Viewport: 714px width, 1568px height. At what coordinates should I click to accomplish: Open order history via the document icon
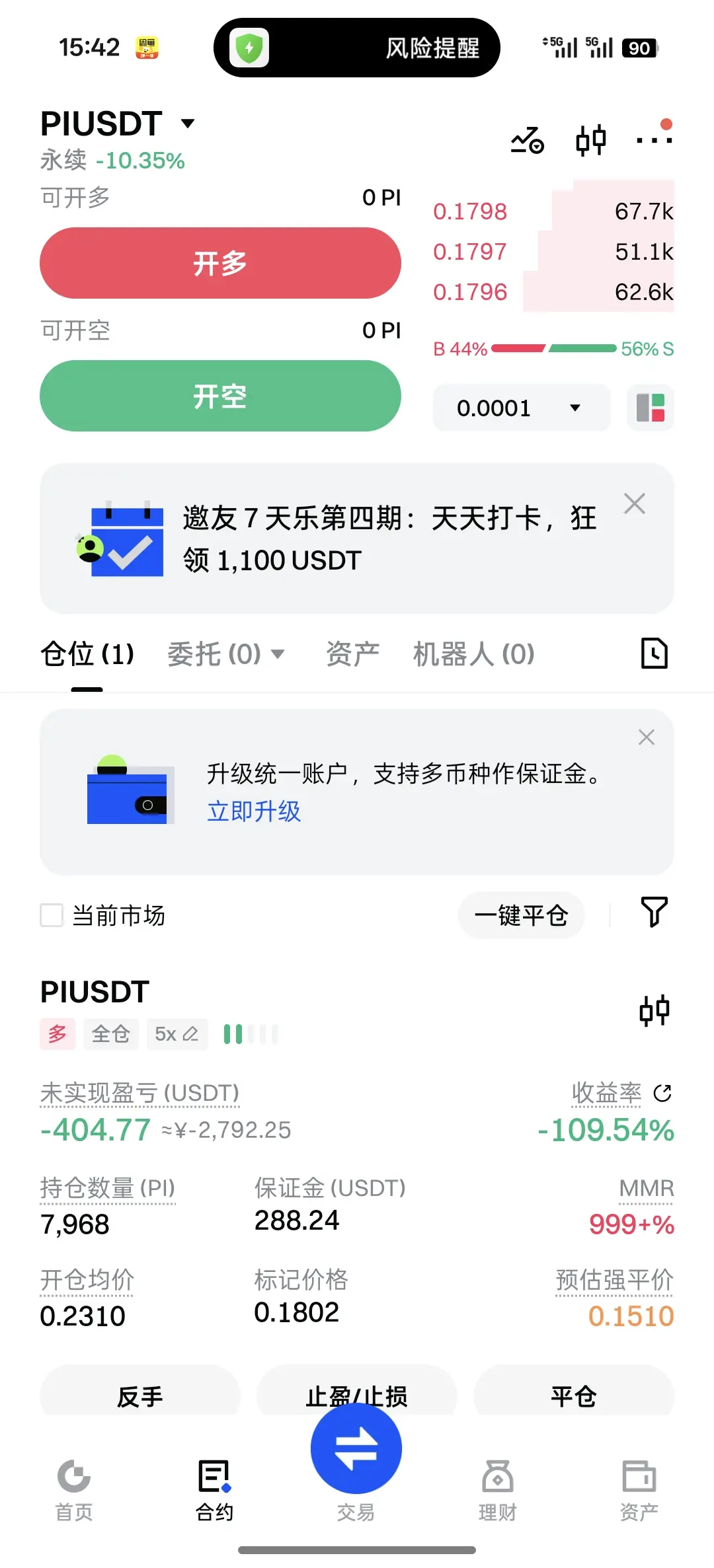click(x=653, y=653)
